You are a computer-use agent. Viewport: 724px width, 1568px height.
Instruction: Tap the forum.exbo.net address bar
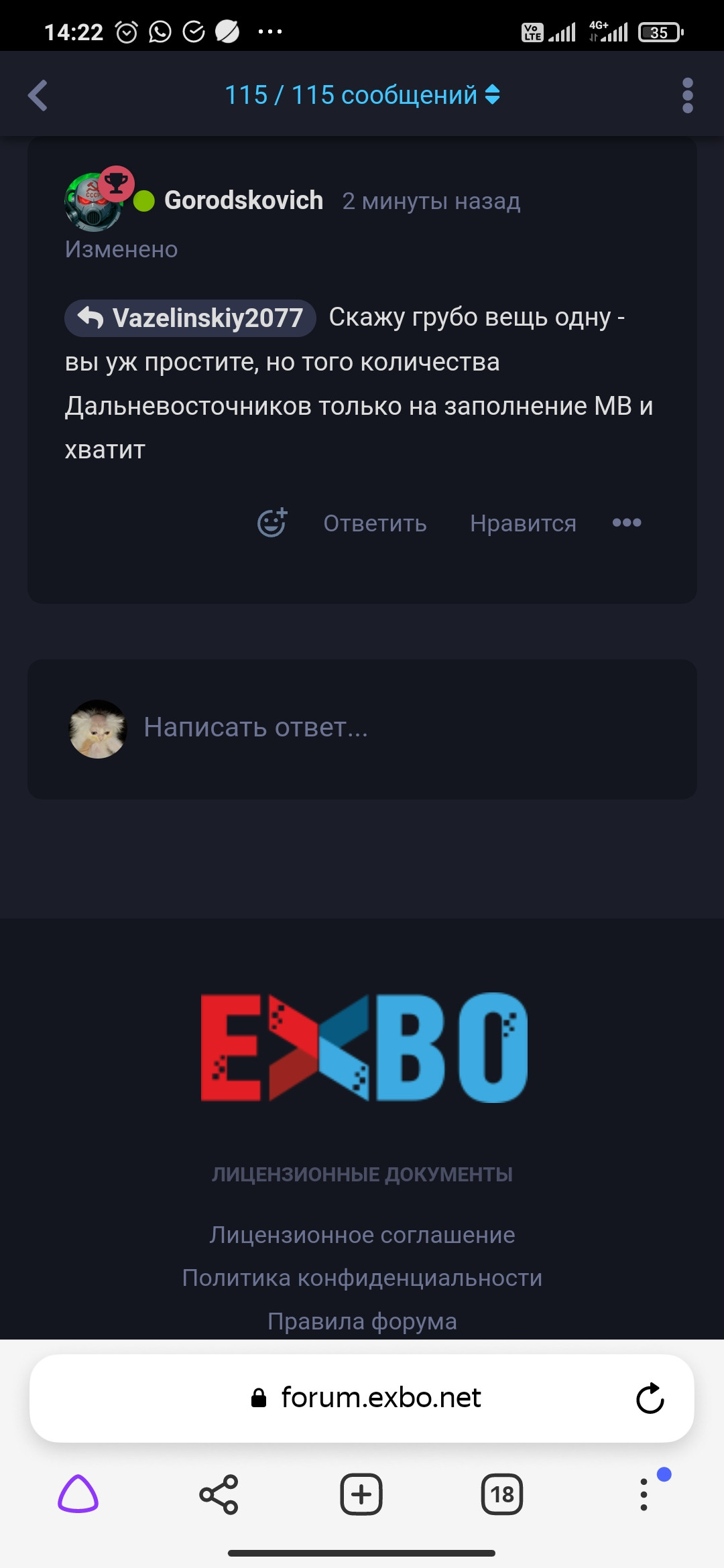[x=380, y=1398]
